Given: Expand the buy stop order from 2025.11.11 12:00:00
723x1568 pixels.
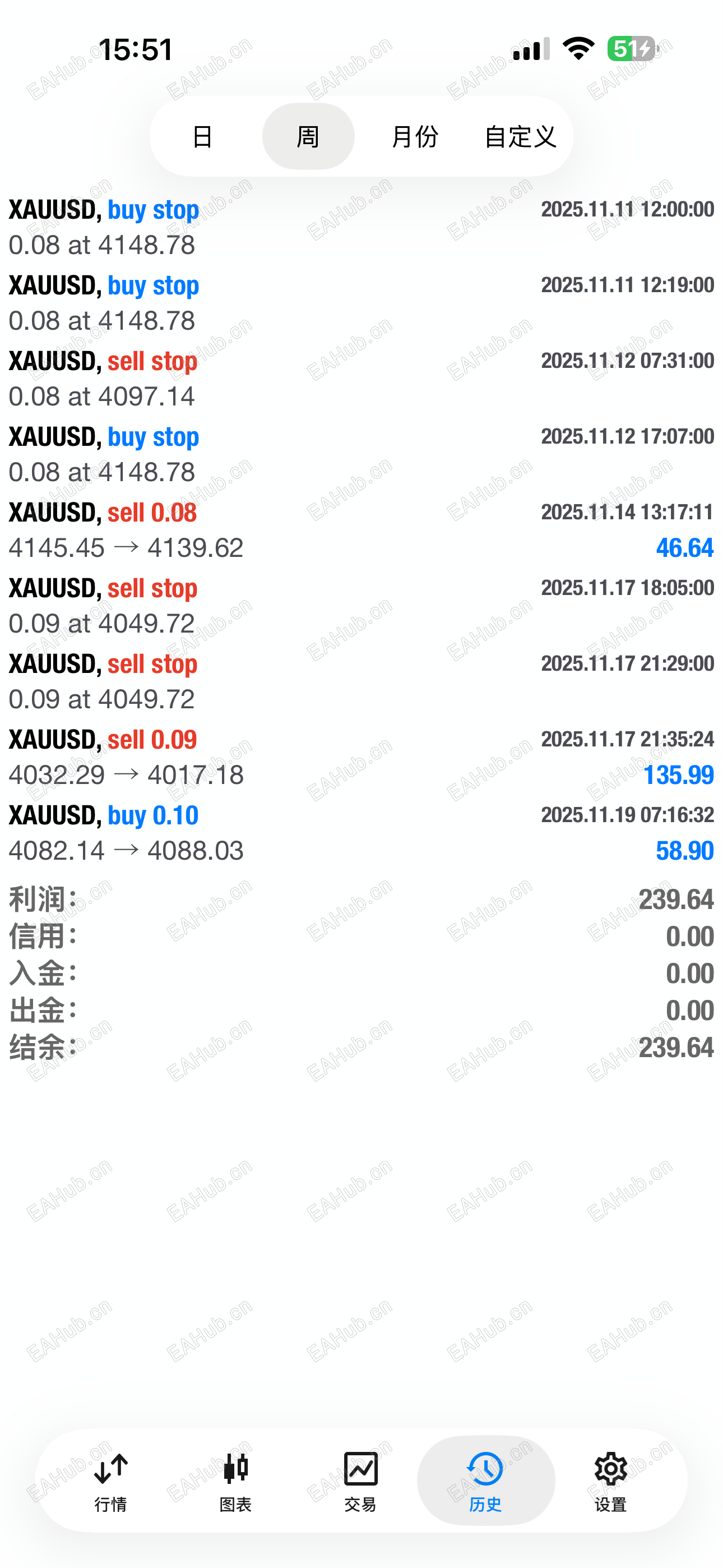Looking at the screenshot, I should point(361,227).
